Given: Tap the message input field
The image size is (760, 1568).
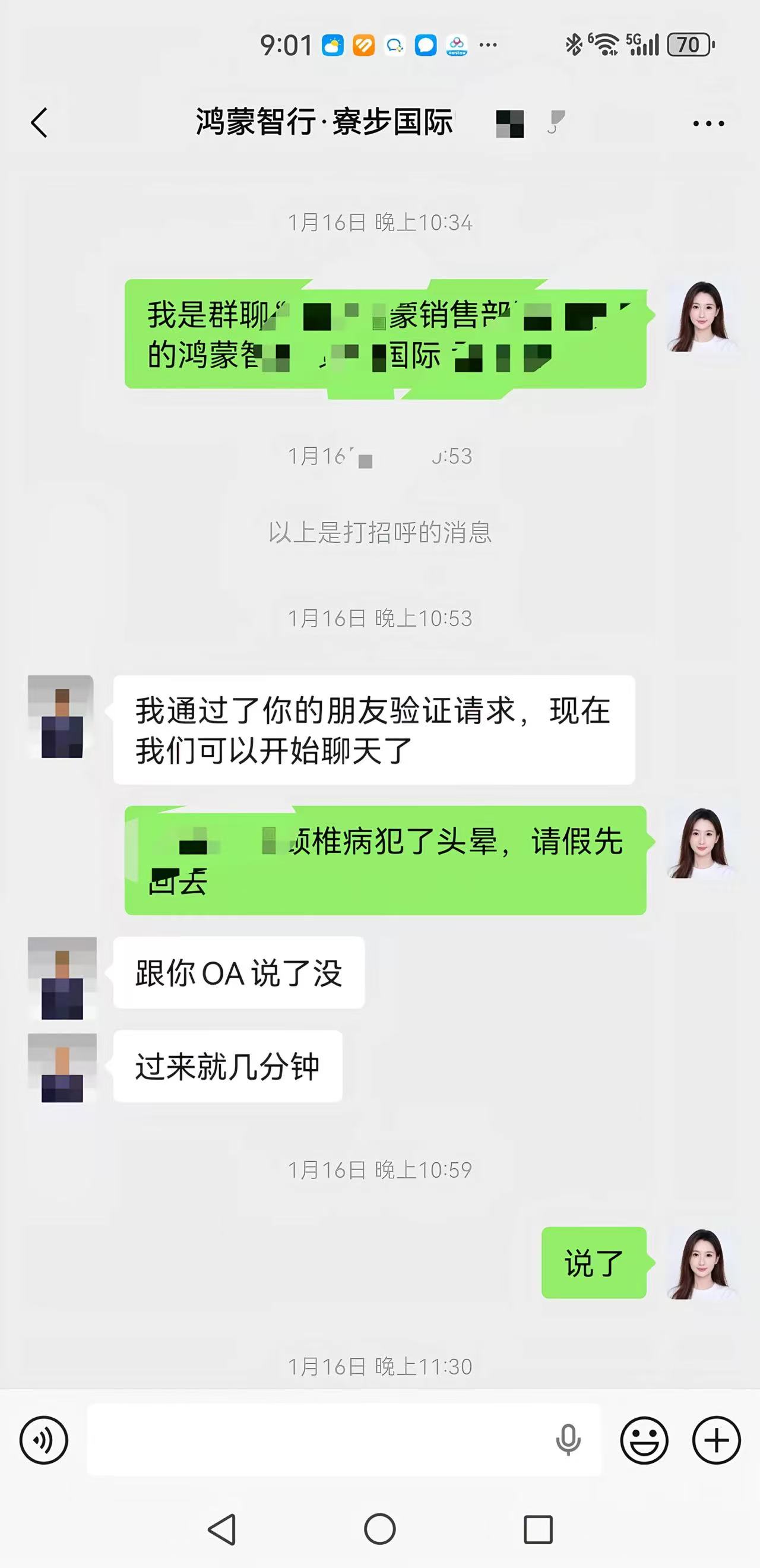Looking at the screenshot, I should click(x=304, y=1441).
